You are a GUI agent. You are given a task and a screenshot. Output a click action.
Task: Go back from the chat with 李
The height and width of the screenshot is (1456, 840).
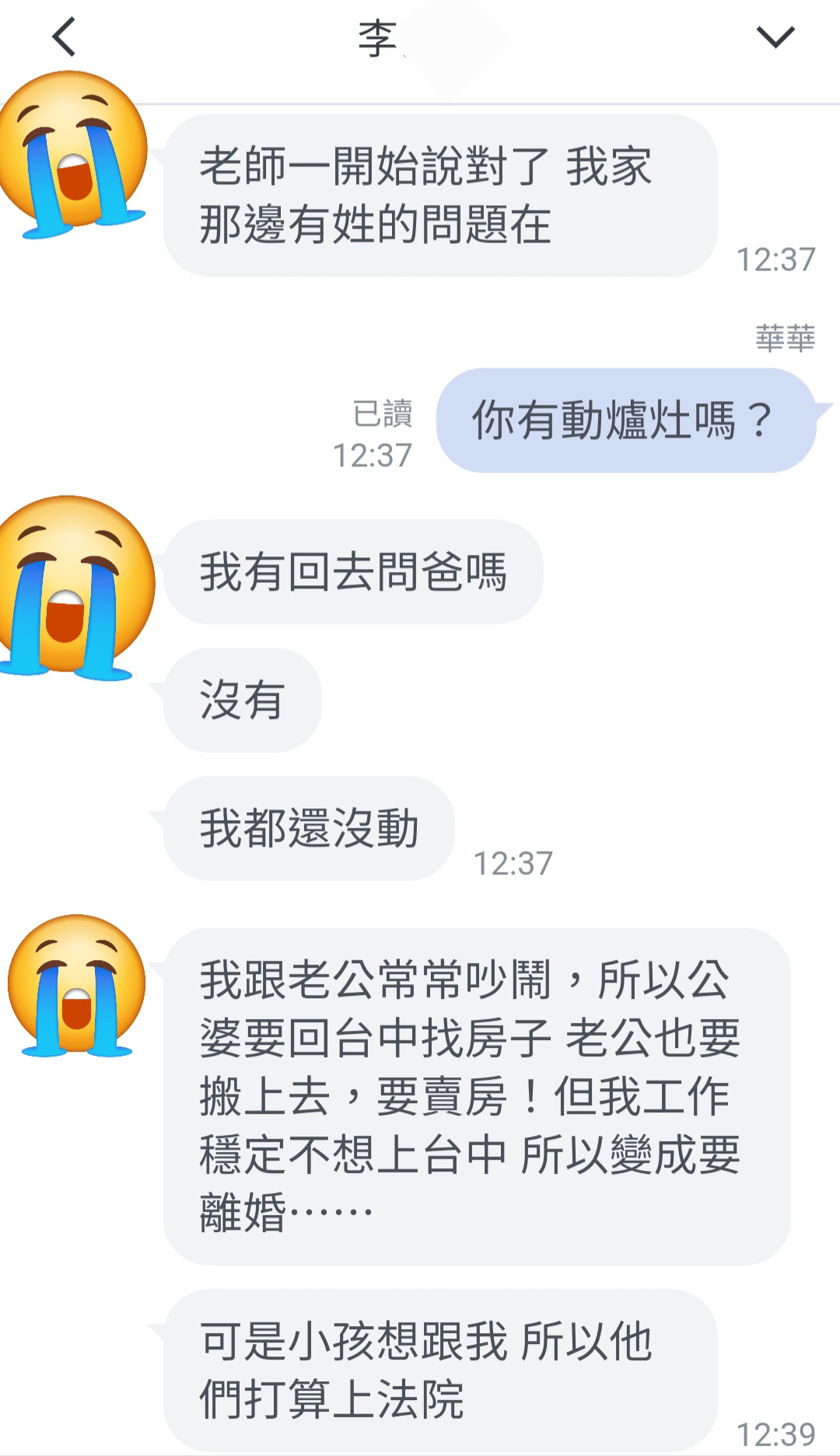tap(65, 37)
